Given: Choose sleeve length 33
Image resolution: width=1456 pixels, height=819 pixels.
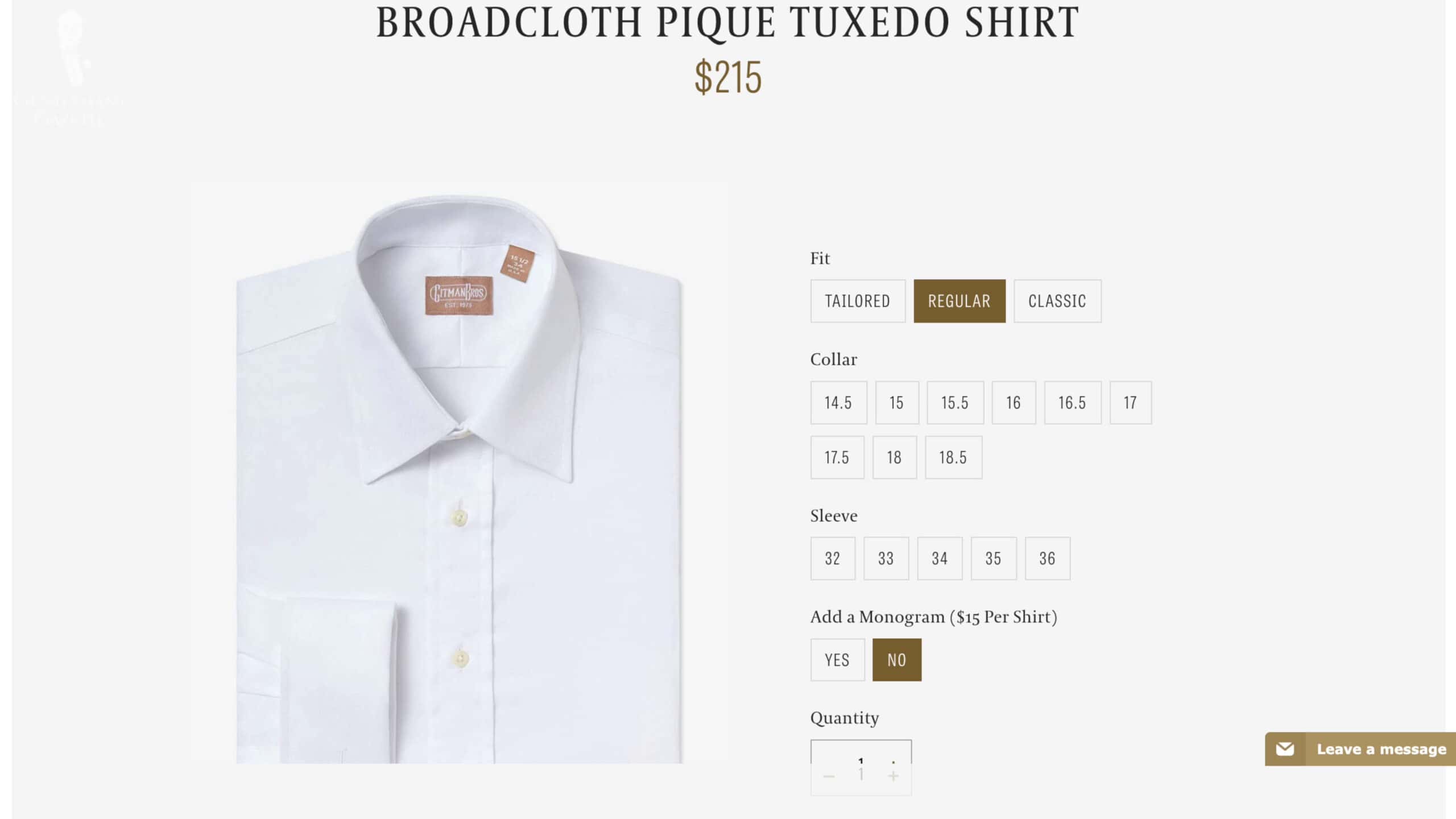Looking at the screenshot, I should tap(886, 559).
